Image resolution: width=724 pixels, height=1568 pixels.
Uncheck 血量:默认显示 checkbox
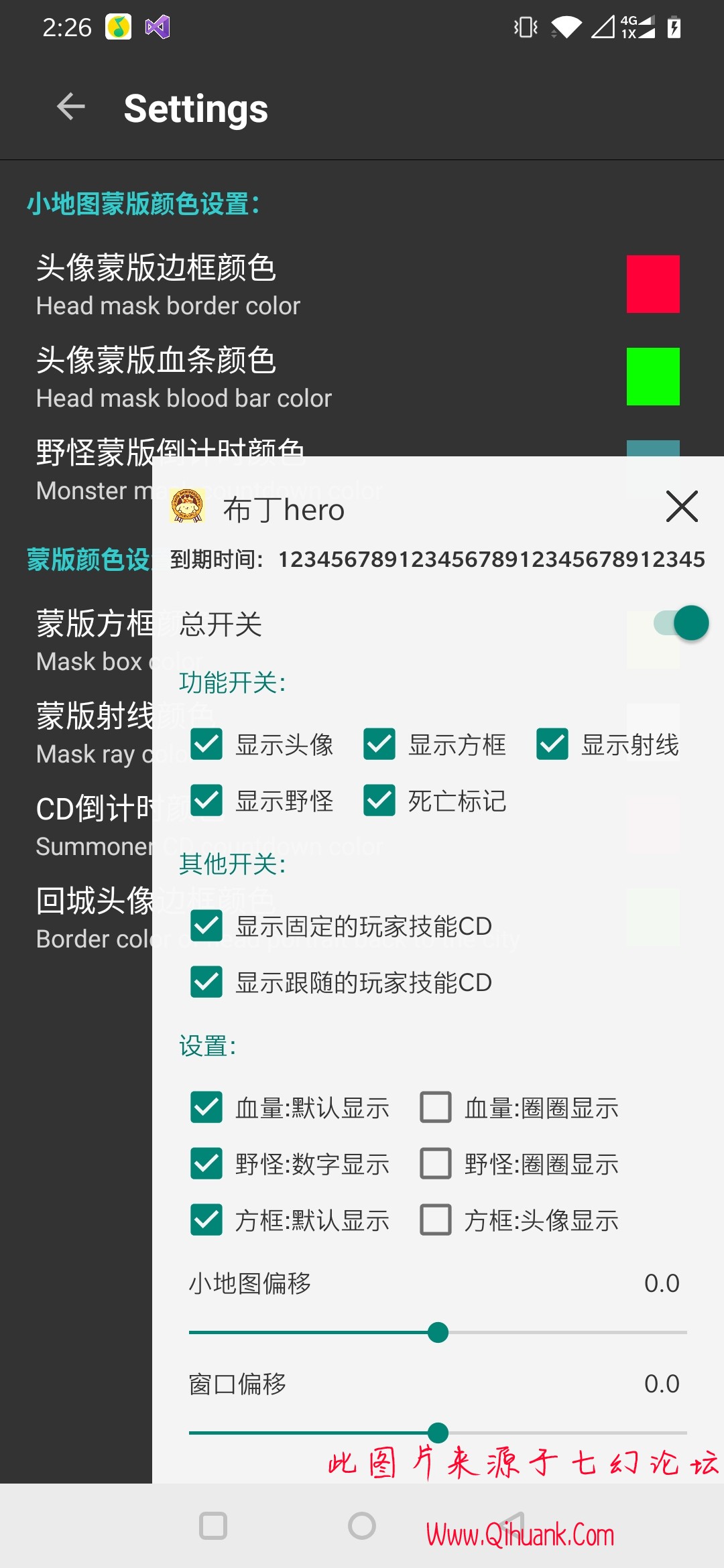tap(206, 1108)
